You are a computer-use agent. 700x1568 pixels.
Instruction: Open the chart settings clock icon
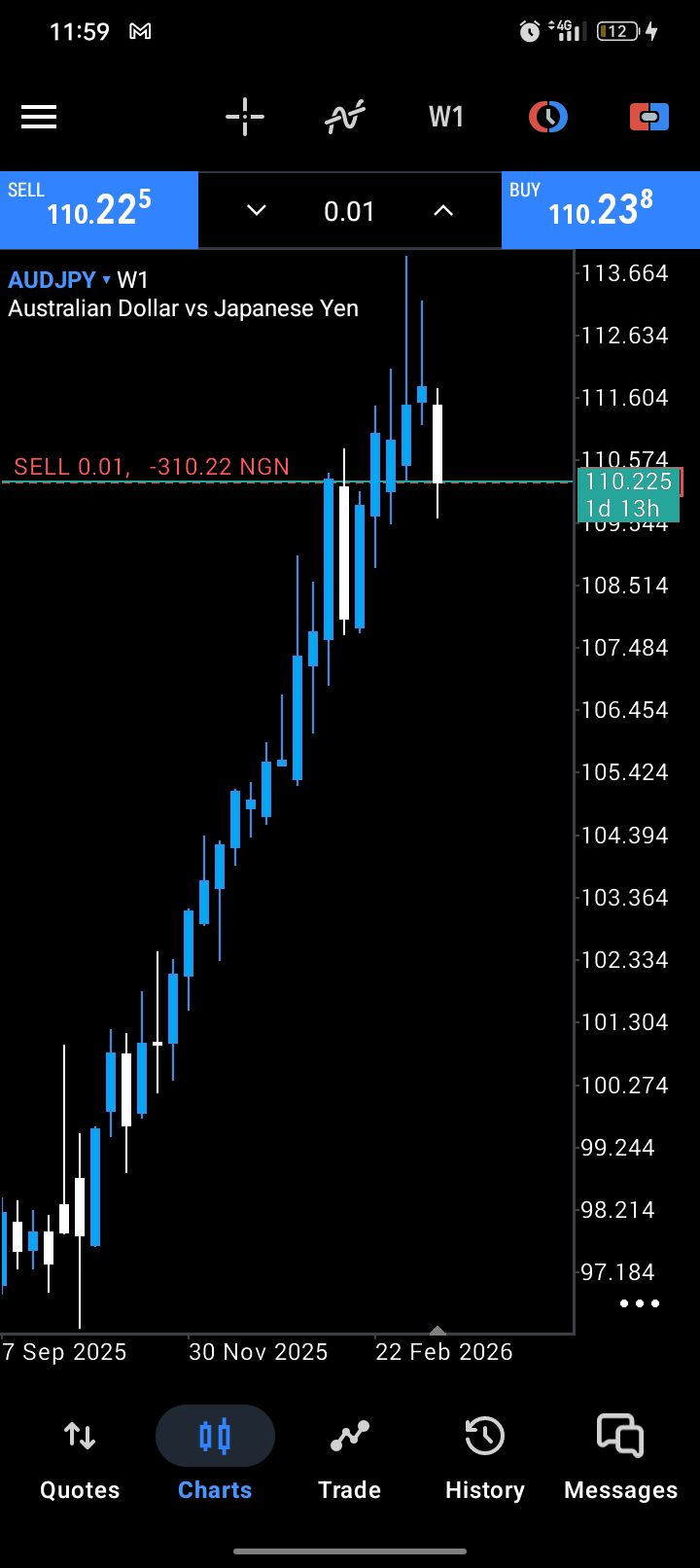tap(548, 118)
